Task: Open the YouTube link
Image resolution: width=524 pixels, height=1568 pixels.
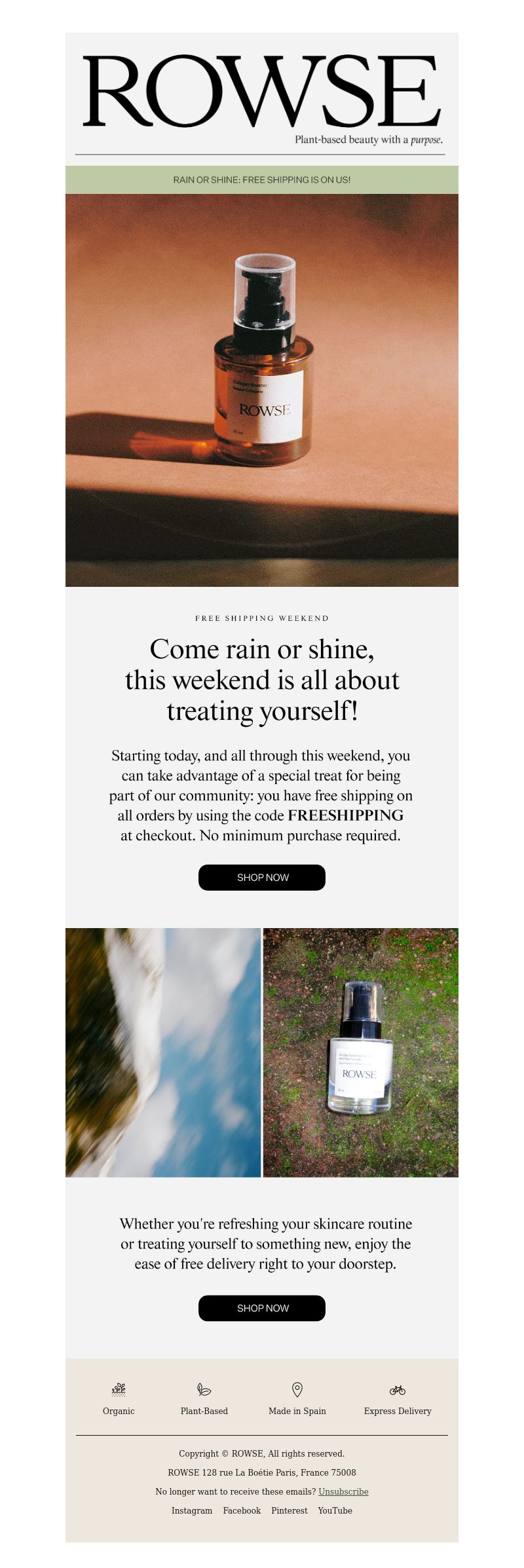Action: [335, 1510]
